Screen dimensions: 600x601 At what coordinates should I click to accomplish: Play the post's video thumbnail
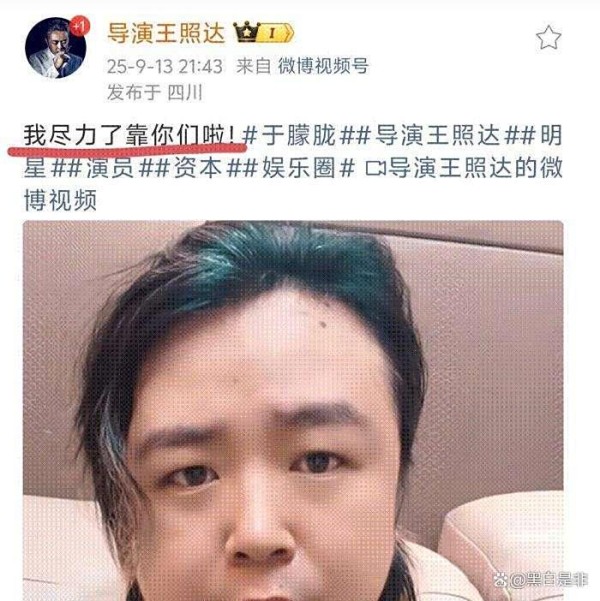coord(292,410)
